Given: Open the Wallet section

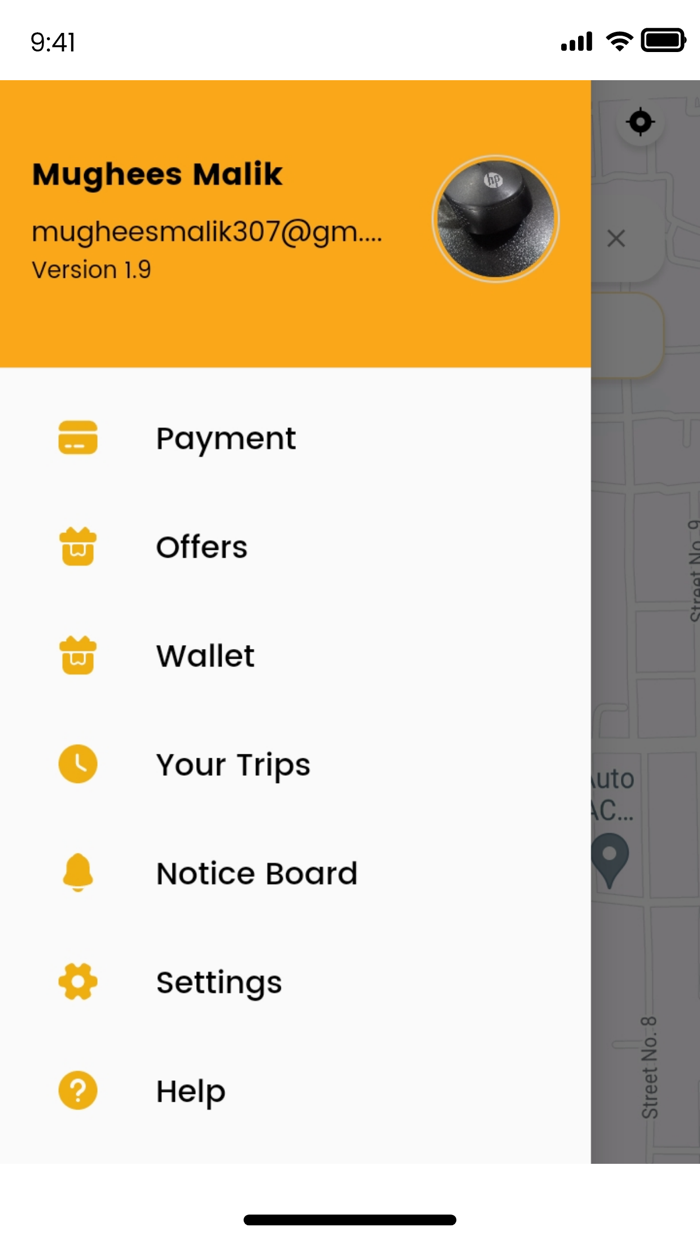Looking at the screenshot, I should coord(205,656).
